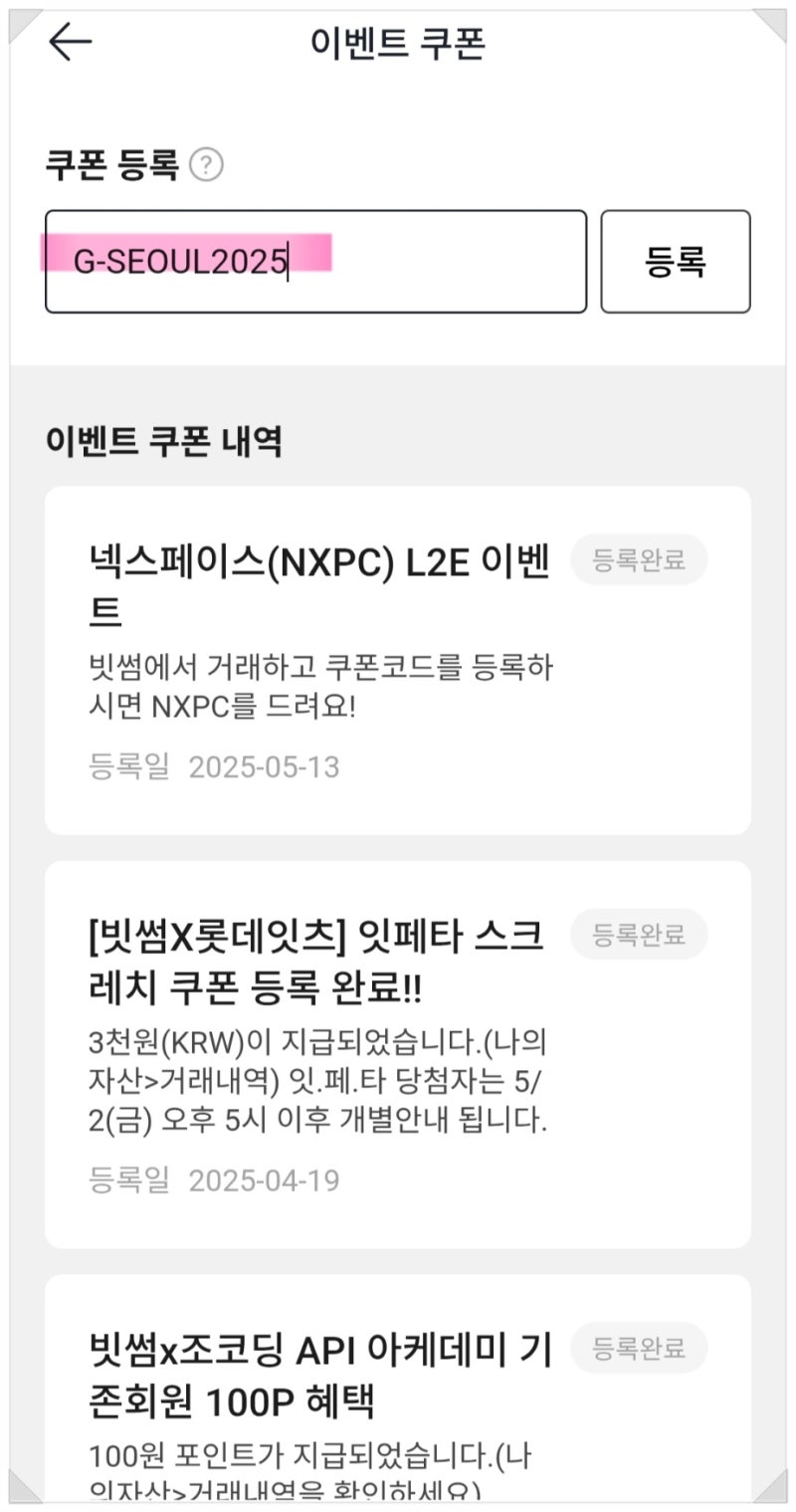The height and width of the screenshot is (1512, 796).
Task: Tap the coupon code input field
Action: [x=313, y=261]
